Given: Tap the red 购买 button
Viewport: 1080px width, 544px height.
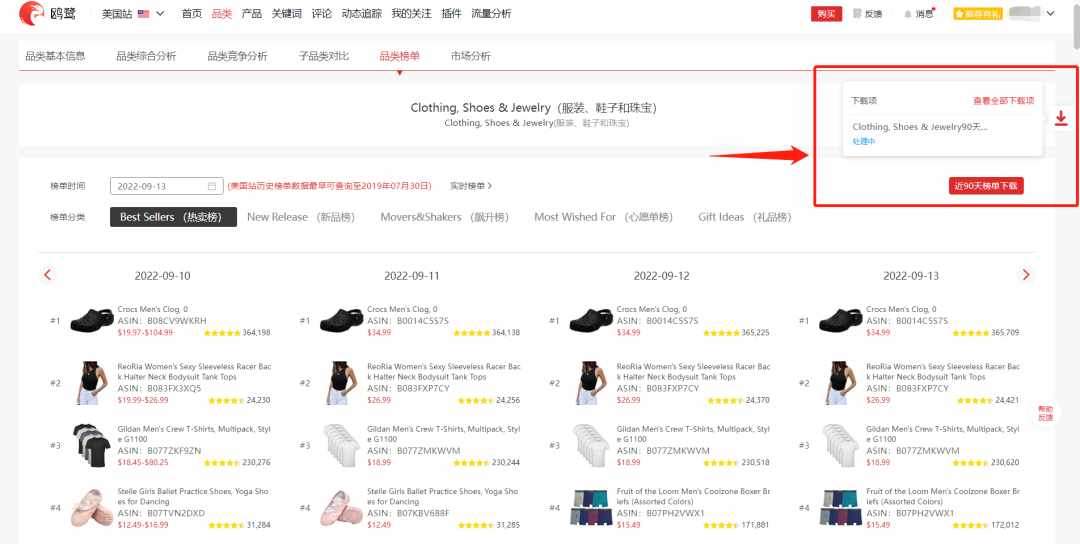Looking at the screenshot, I should [825, 14].
